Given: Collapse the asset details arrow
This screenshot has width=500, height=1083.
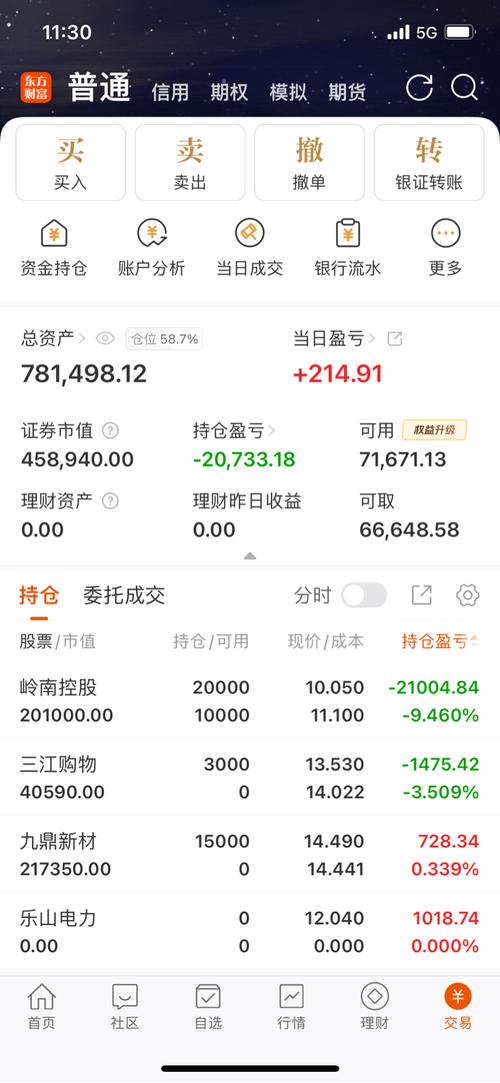Looking at the screenshot, I should (x=250, y=556).
